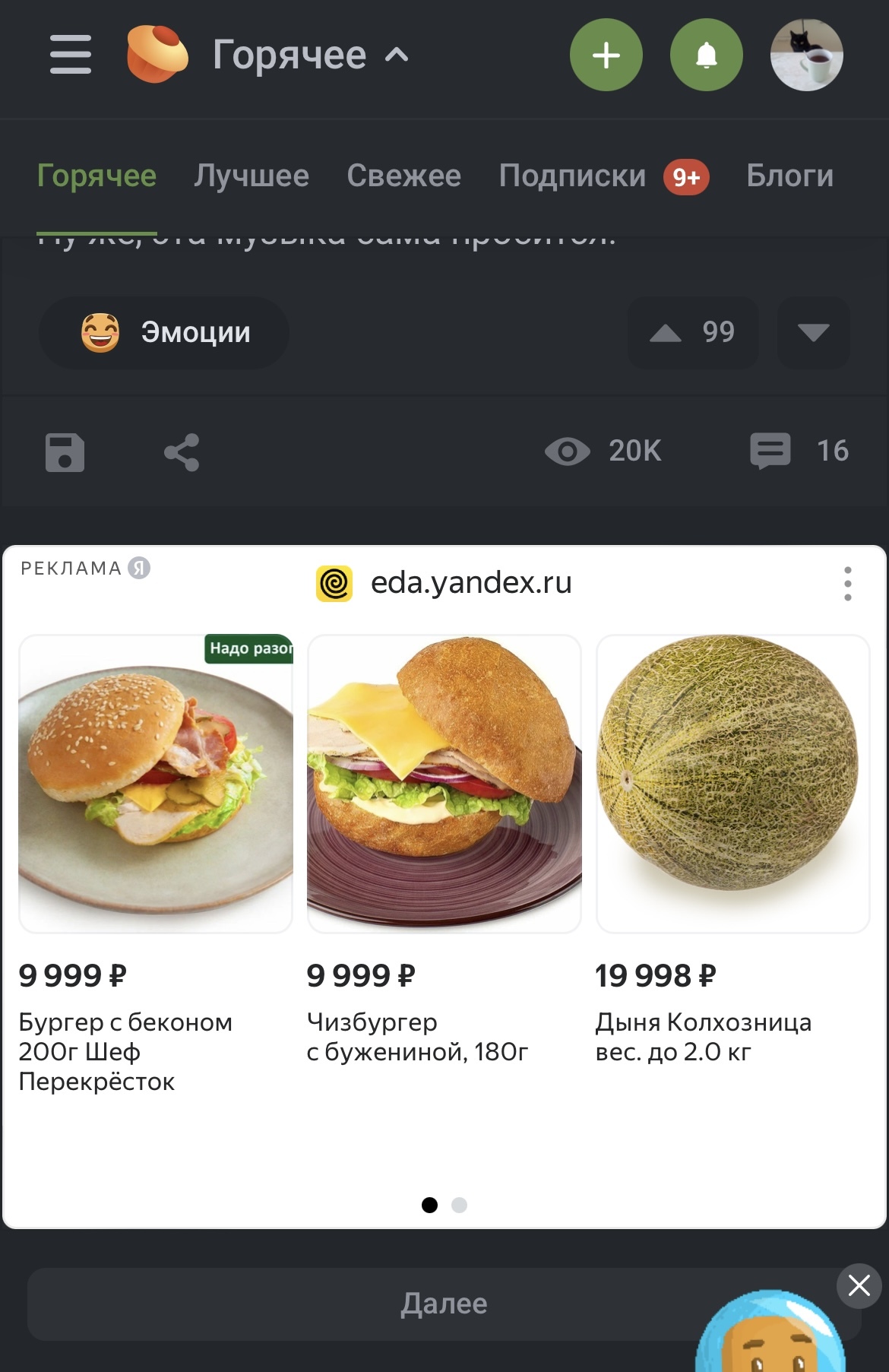Viewport: 889px width, 1372px height.
Task: Open the ad overflow menu
Action: (x=847, y=584)
